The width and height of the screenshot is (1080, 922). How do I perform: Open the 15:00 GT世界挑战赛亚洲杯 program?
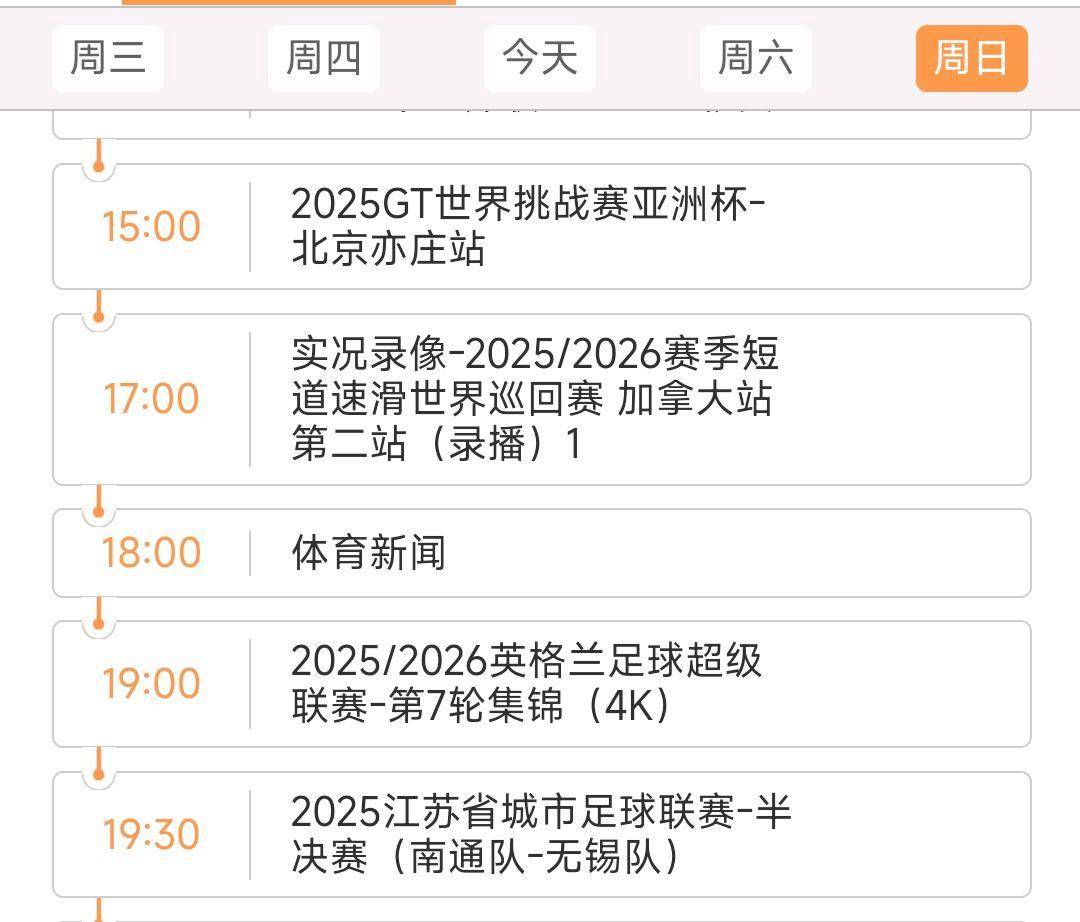541,227
